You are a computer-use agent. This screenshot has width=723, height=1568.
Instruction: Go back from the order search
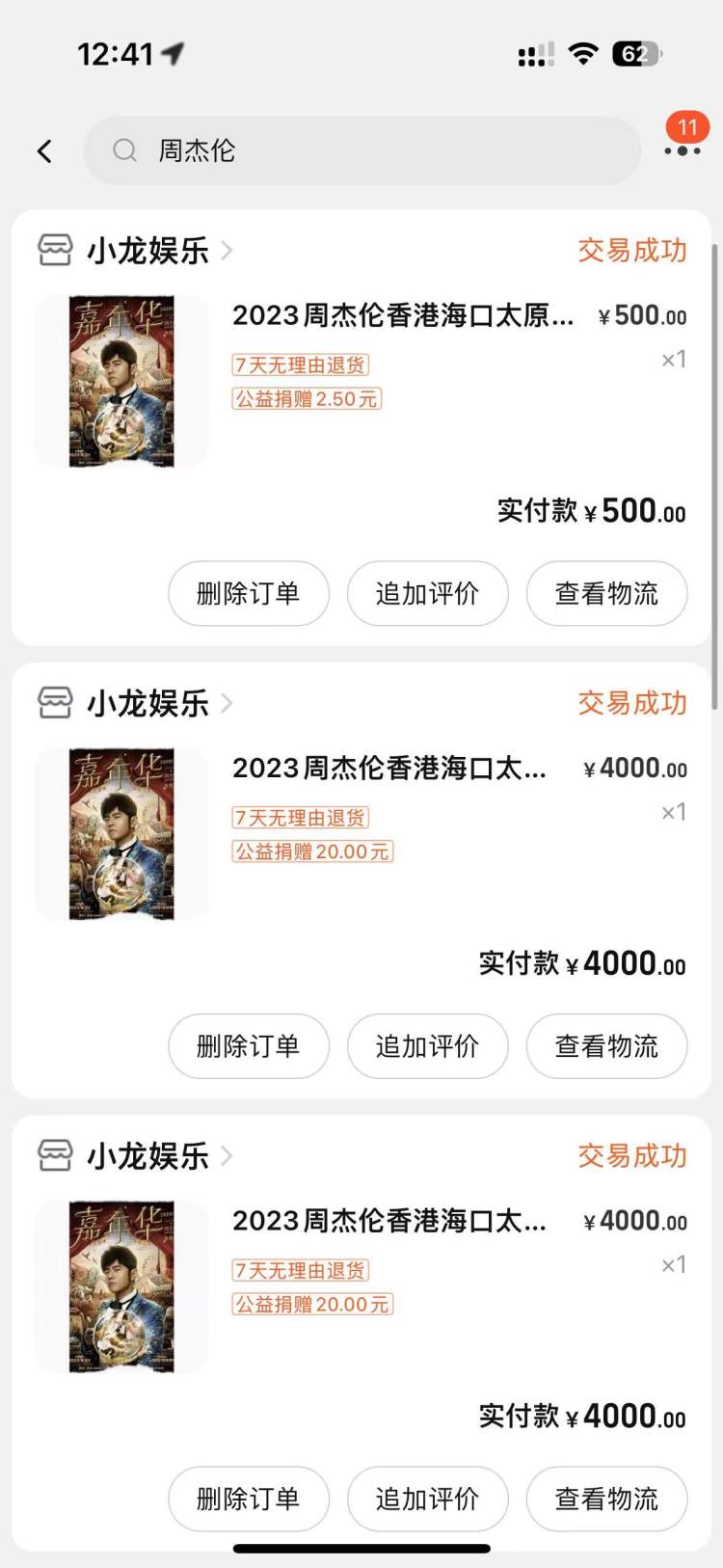[44, 150]
